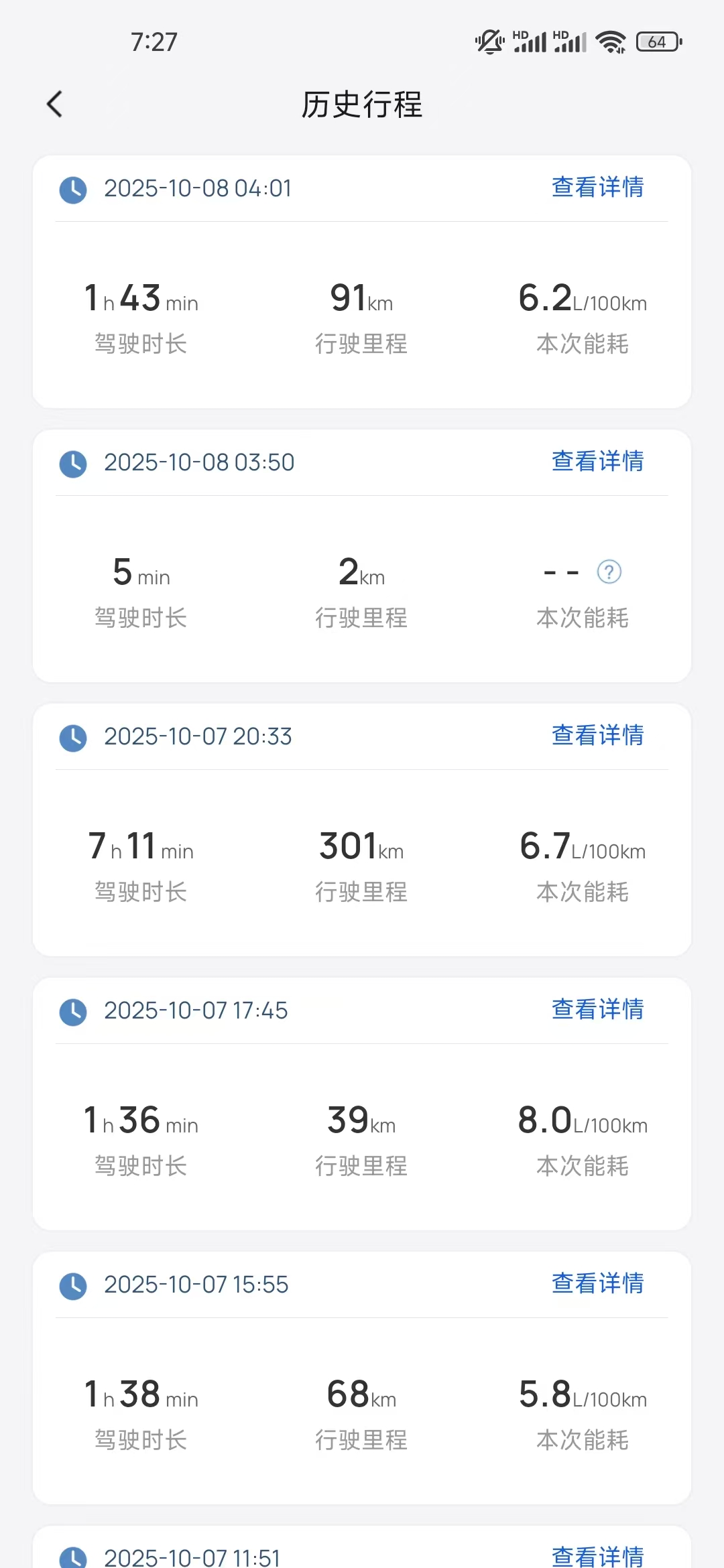The image size is (724, 1568).
Task: View details of the 5-minute trip
Action: [x=596, y=462]
